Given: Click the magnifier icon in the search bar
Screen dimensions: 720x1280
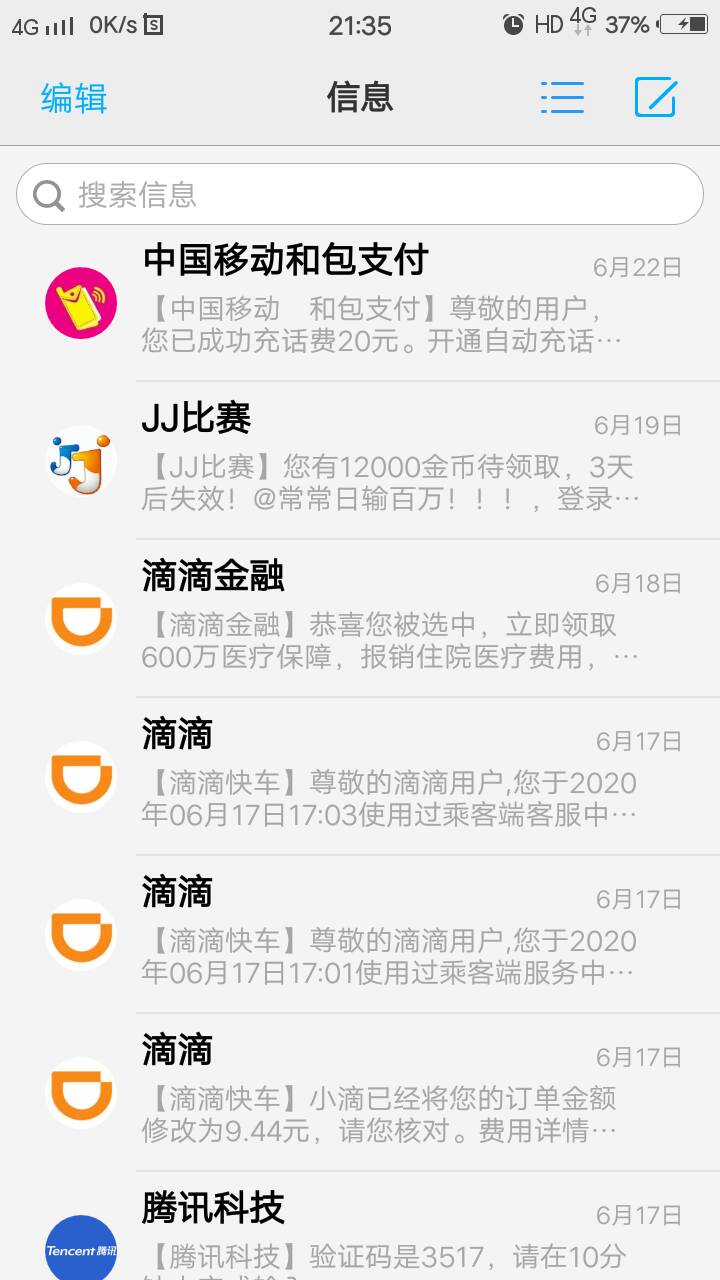Looking at the screenshot, I should (x=47, y=193).
